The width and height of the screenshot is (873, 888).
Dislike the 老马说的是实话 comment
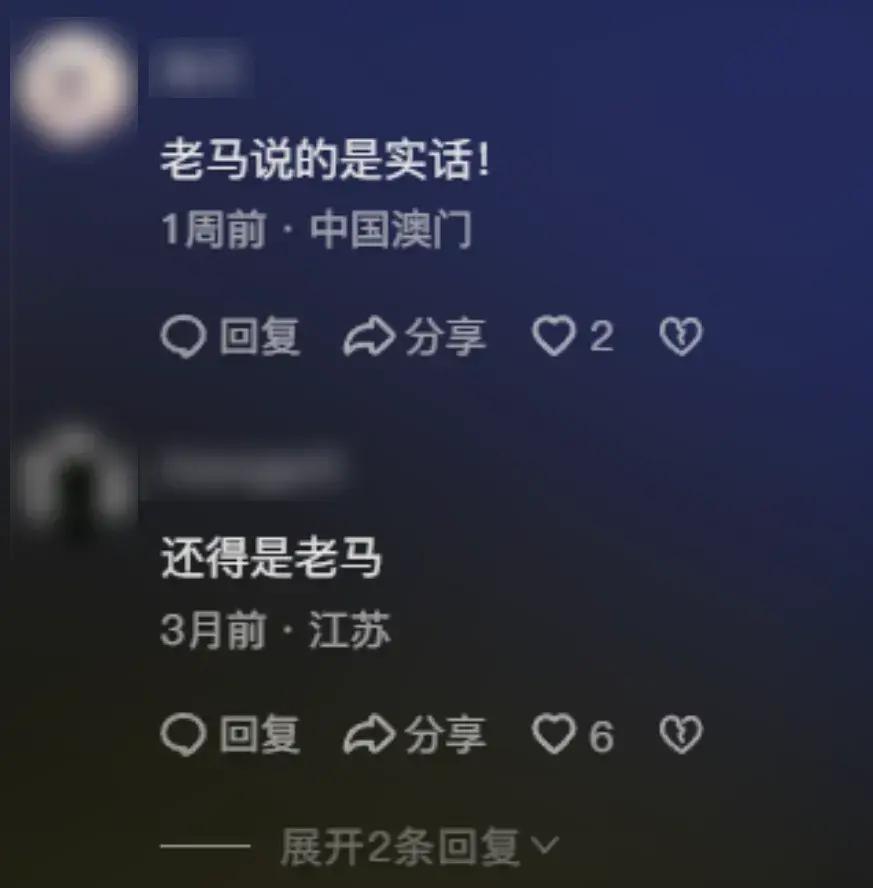[x=681, y=337]
